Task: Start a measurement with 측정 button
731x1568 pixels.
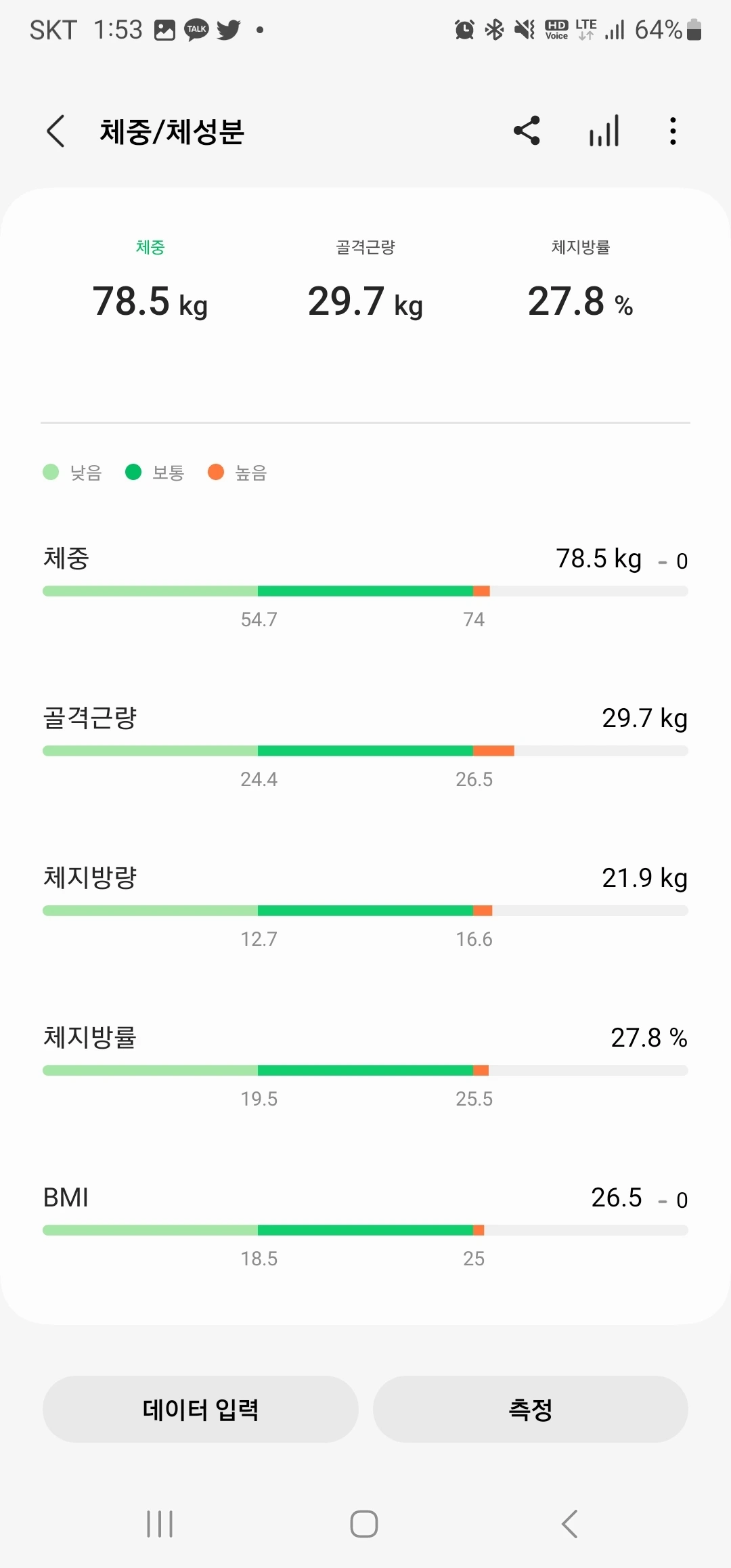Action: (531, 1410)
